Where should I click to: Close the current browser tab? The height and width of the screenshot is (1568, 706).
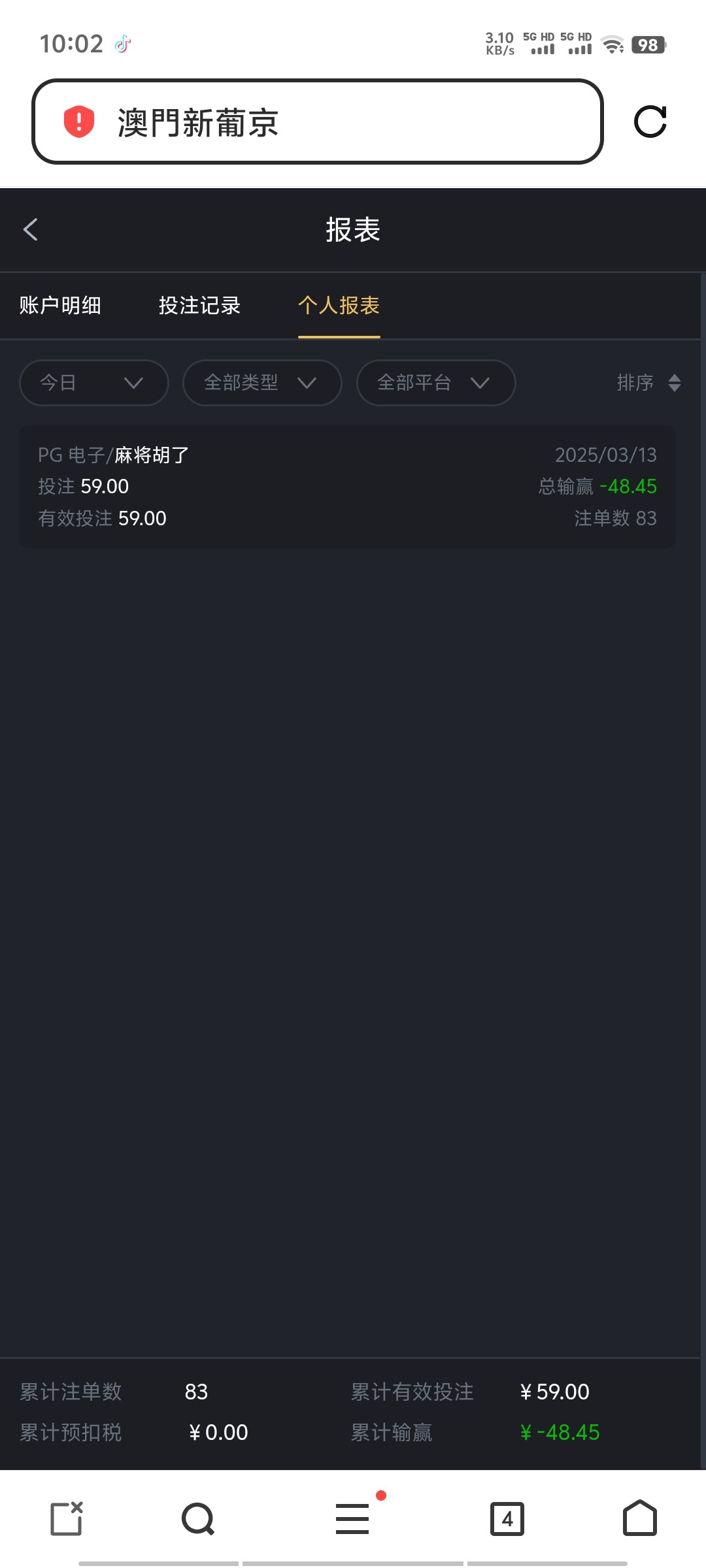tap(67, 1518)
